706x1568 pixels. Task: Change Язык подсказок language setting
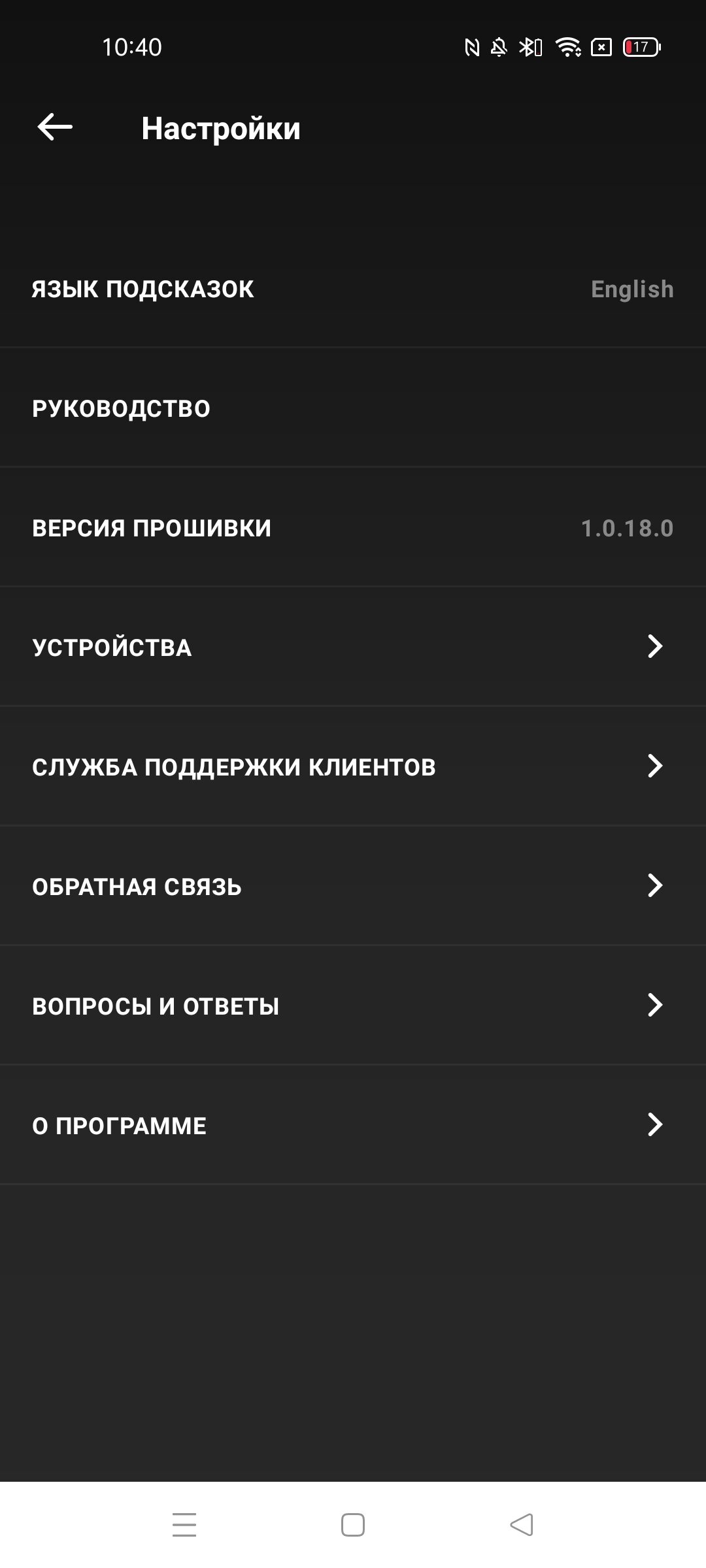pyautogui.click(x=353, y=288)
